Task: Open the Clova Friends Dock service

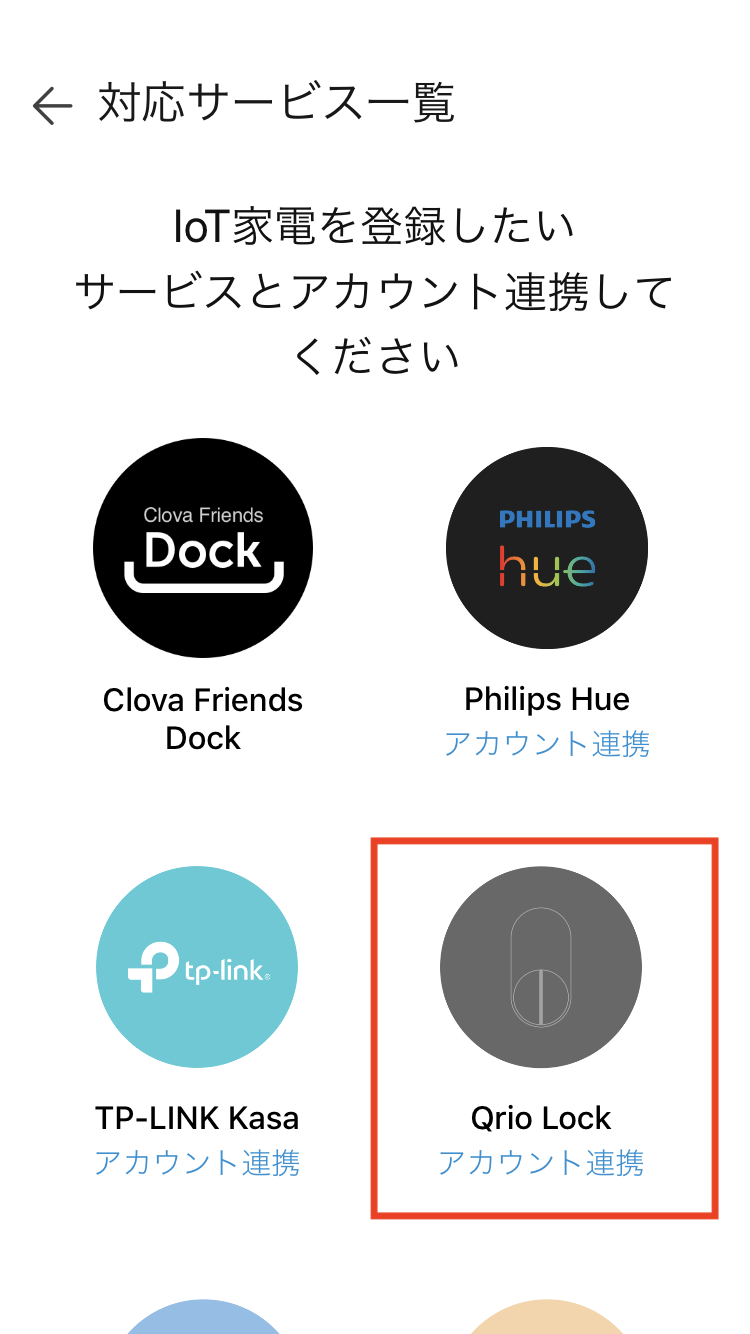Action: tap(203, 548)
